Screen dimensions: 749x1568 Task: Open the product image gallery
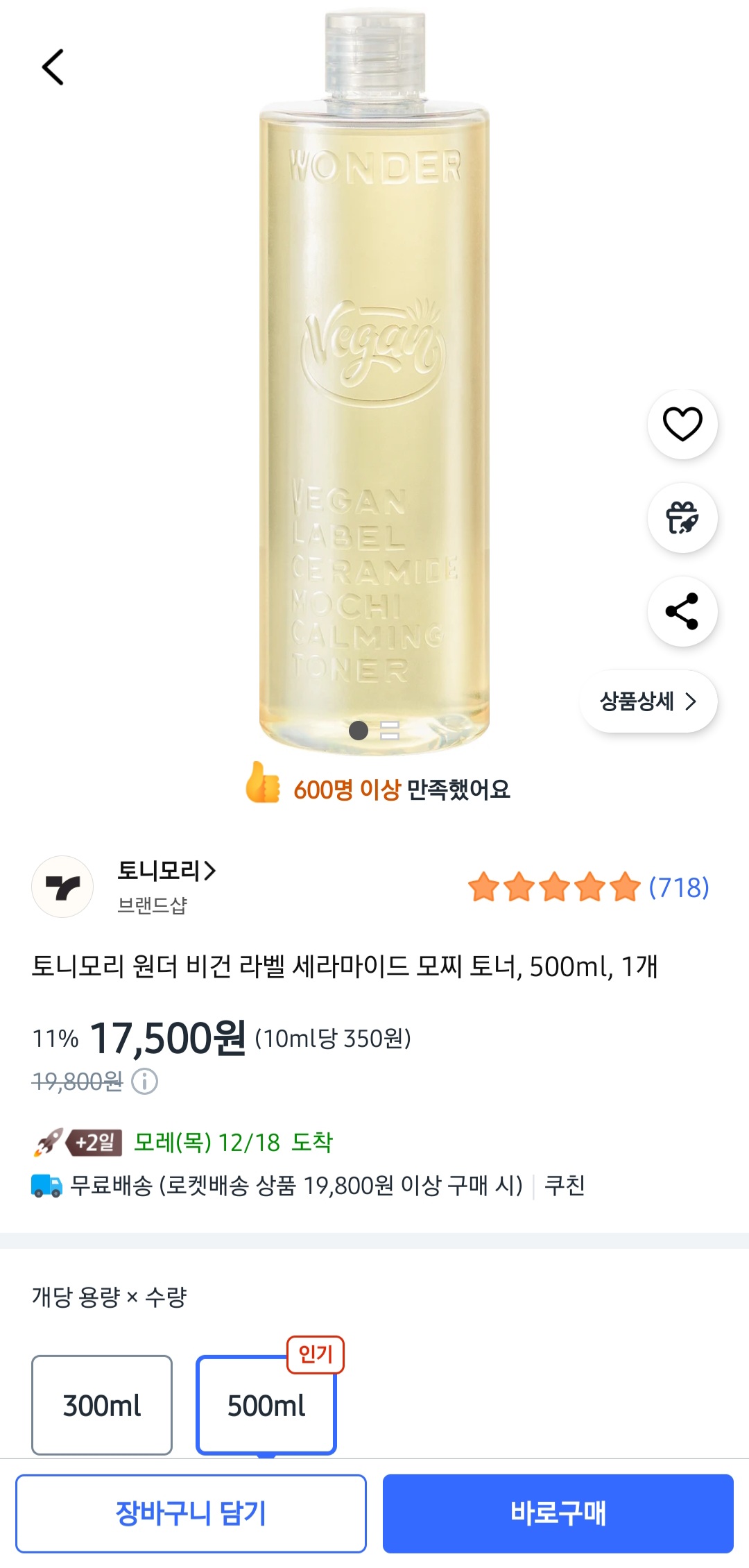click(x=374, y=382)
